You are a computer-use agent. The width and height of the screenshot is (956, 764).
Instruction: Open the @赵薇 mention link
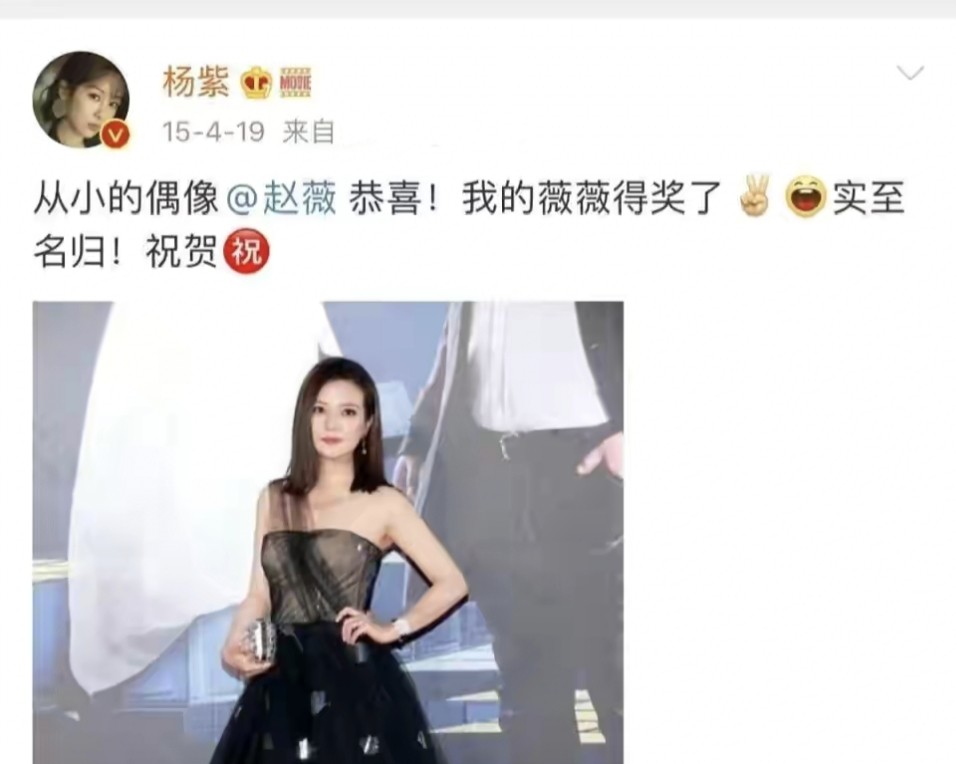click(282, 199)
